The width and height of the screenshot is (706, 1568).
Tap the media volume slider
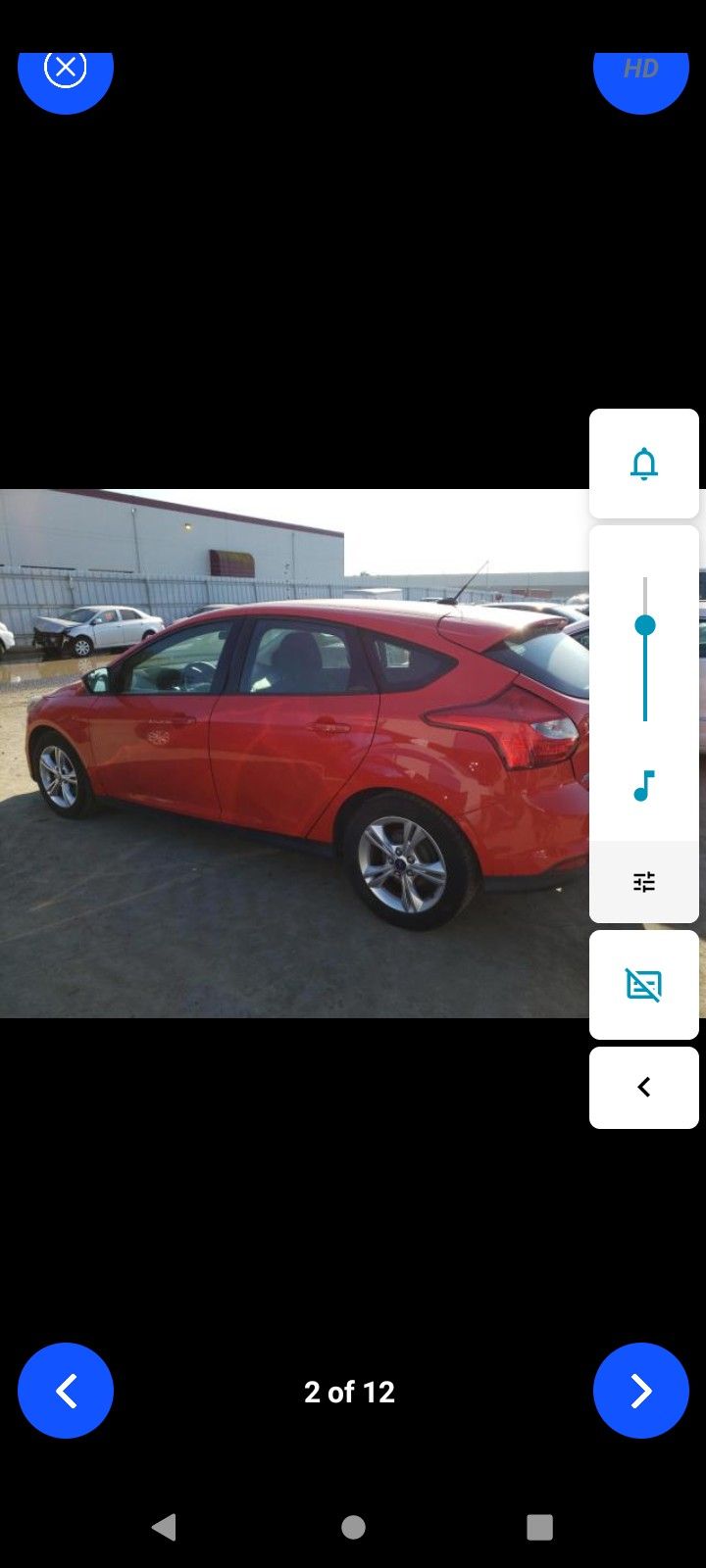coord(644,649)
